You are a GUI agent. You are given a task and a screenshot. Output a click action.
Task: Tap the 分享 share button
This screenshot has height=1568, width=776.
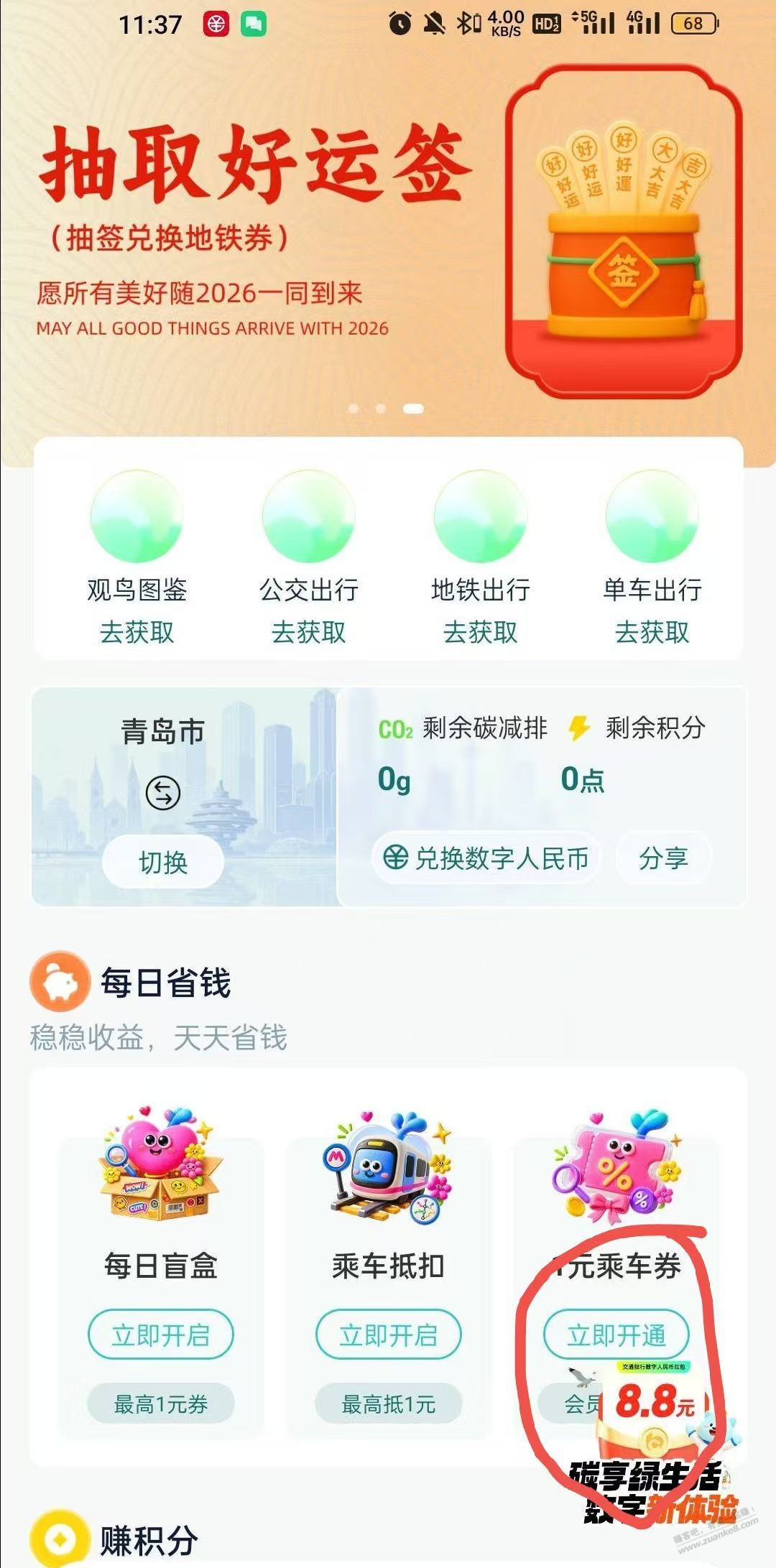(x=664, y=858)
